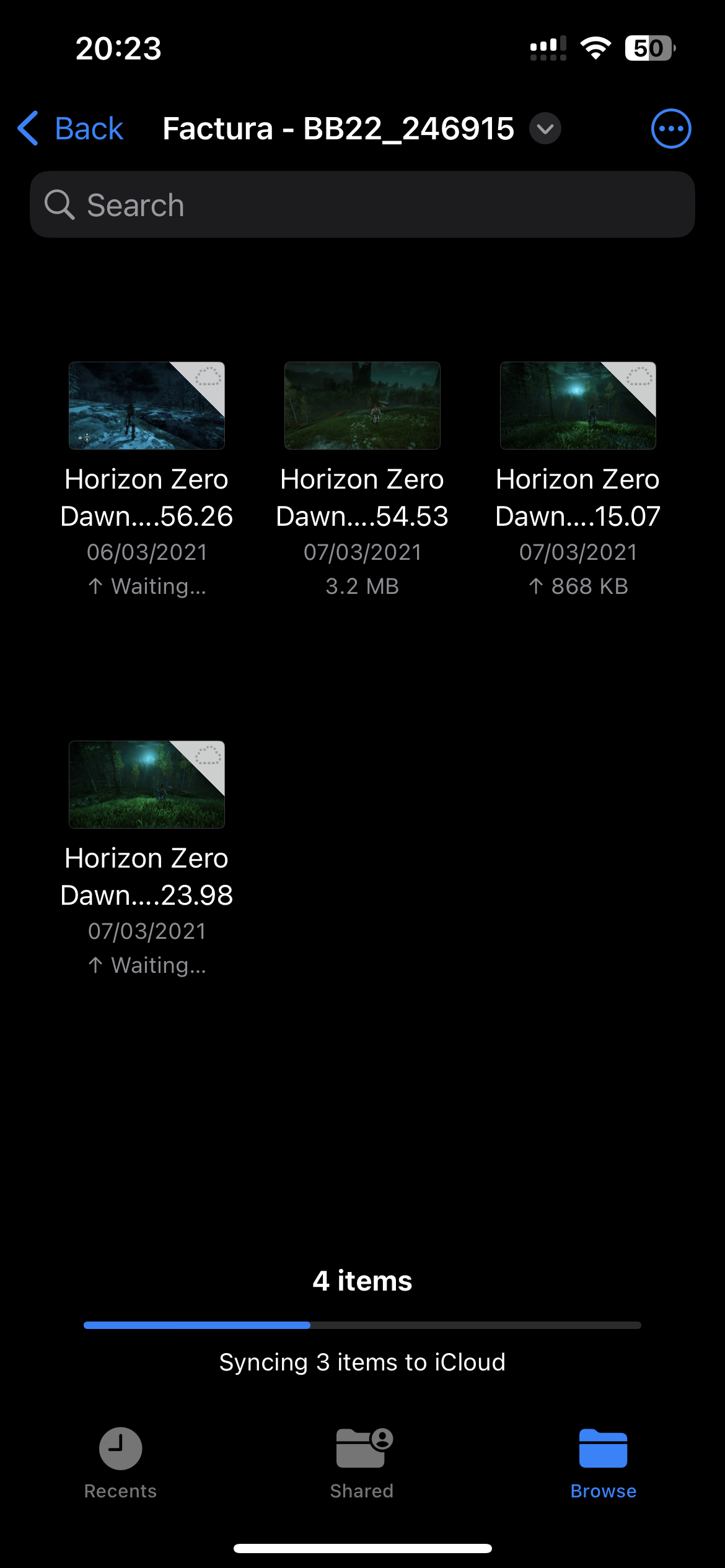Open the more options ellipsis menu
This screenshot has width=725, height=1568.
click(671, 129)
